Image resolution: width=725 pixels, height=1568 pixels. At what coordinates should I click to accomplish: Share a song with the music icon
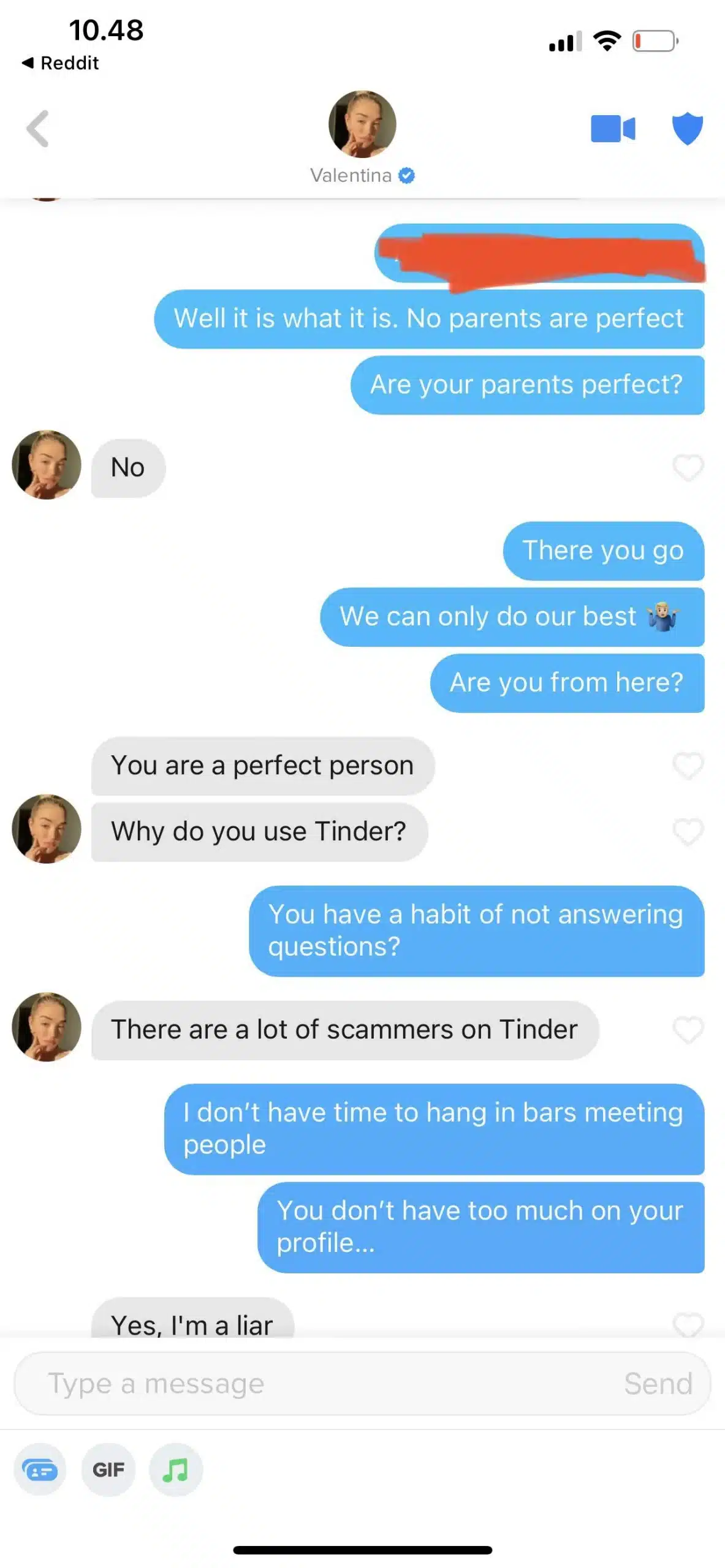[176, 1469]
